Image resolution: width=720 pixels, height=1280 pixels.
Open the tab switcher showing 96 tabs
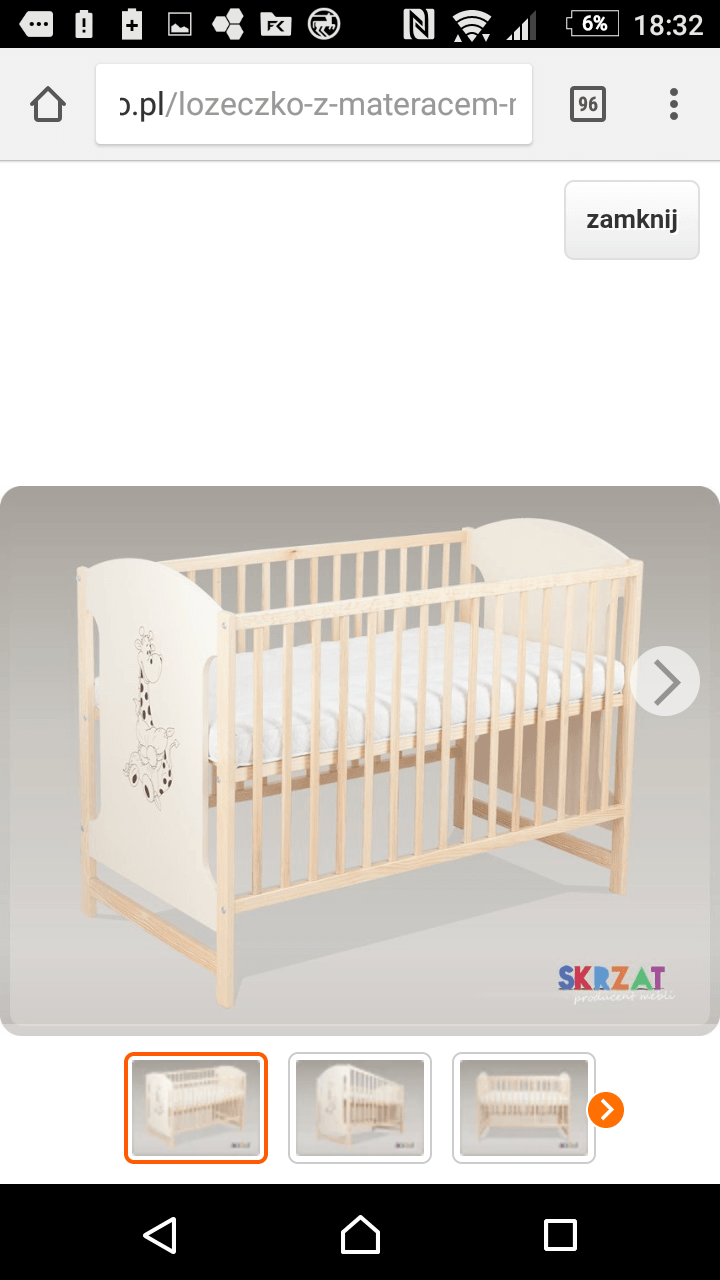coord(588,104)
